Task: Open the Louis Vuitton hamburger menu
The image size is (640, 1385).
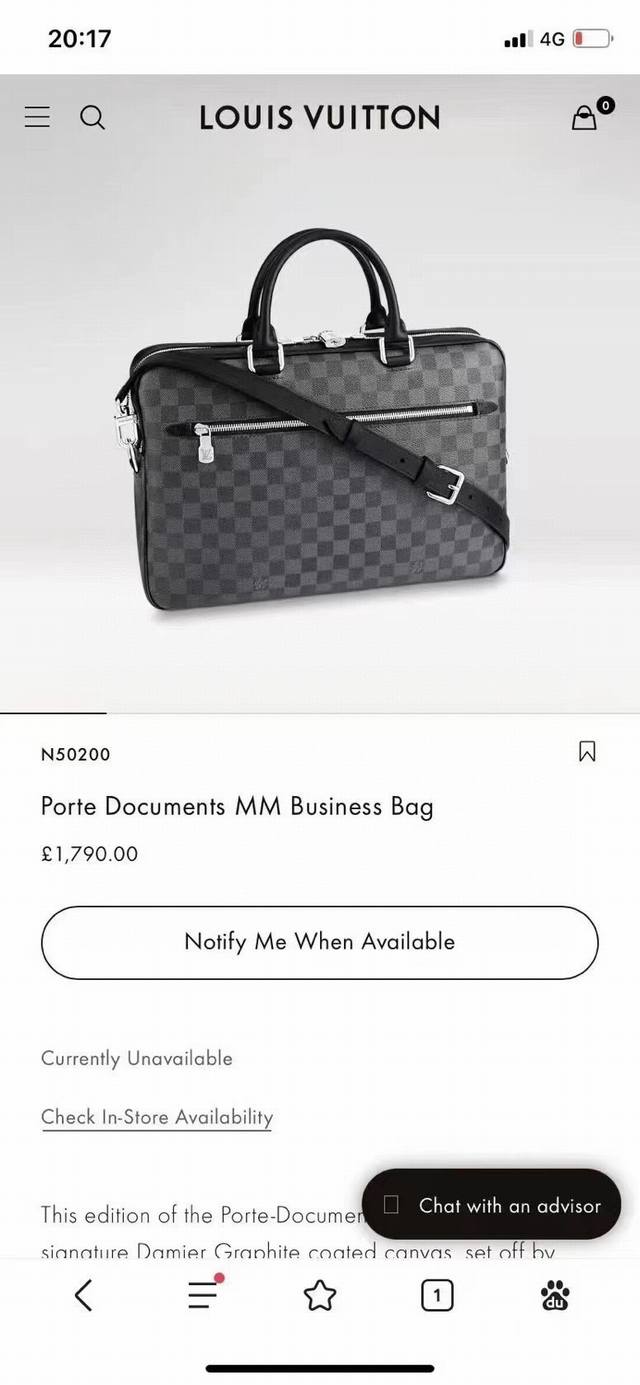Action: [37, 118]
